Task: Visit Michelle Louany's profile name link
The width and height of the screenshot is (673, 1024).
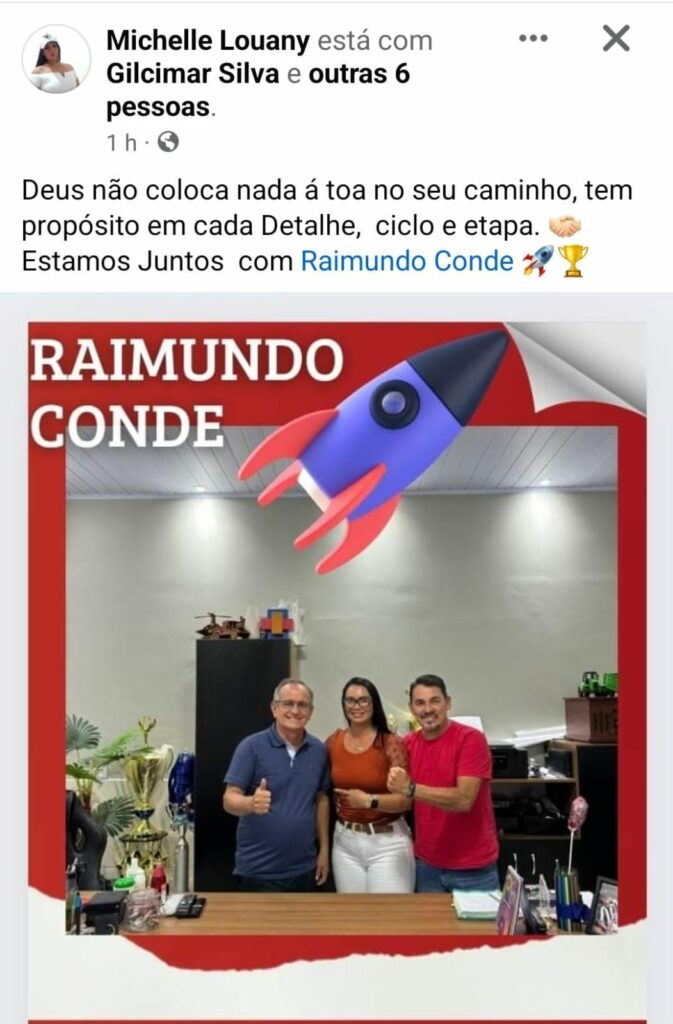Action: tap(208, 41)
